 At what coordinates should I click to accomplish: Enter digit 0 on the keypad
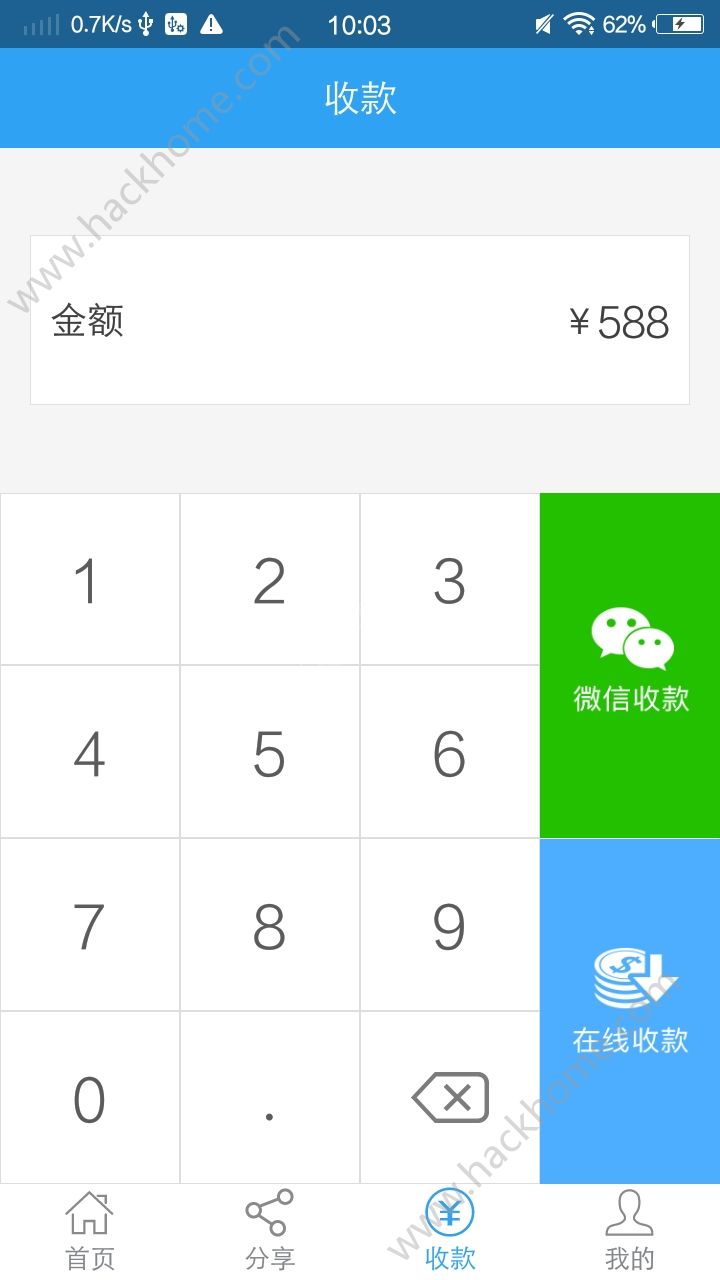90,1099
